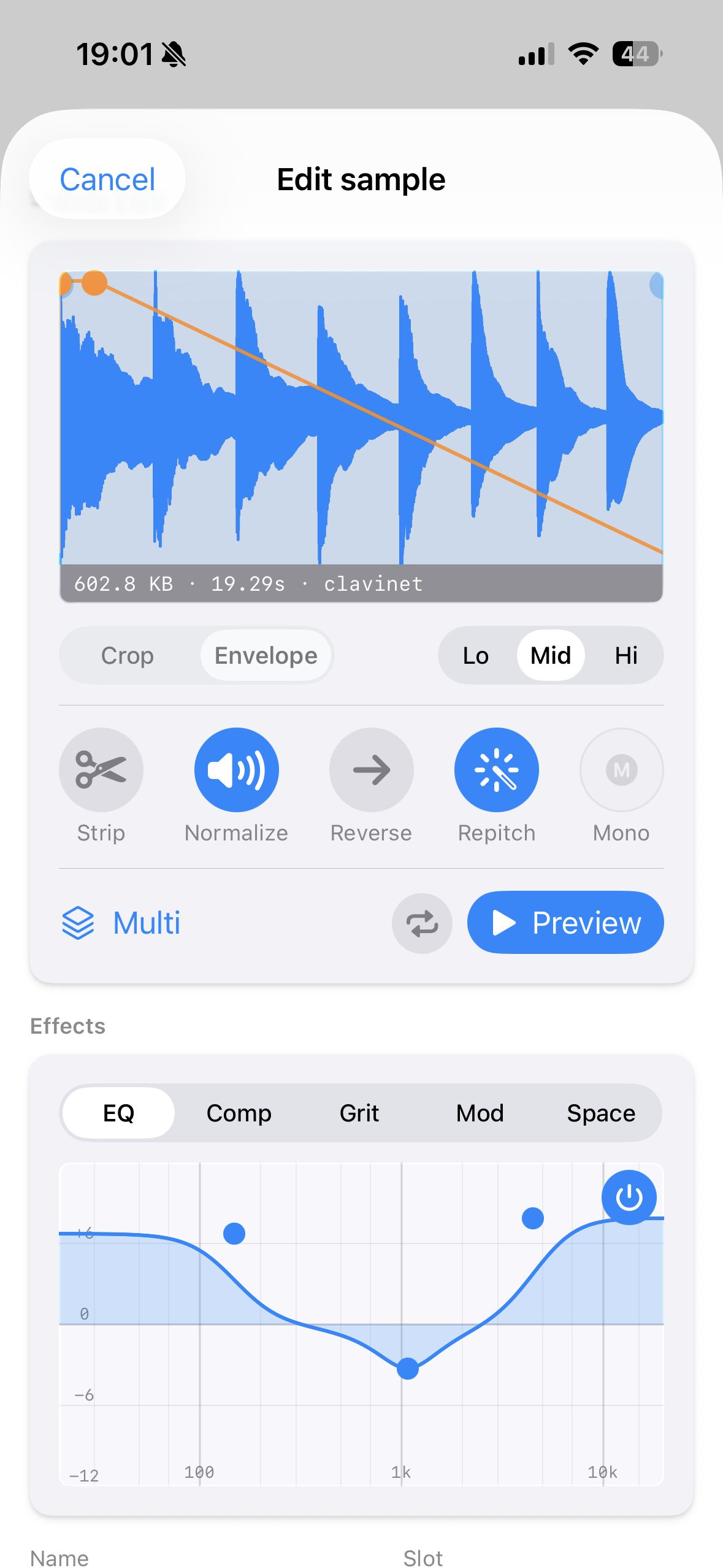Choose the Lo quality option

point(476,655)
